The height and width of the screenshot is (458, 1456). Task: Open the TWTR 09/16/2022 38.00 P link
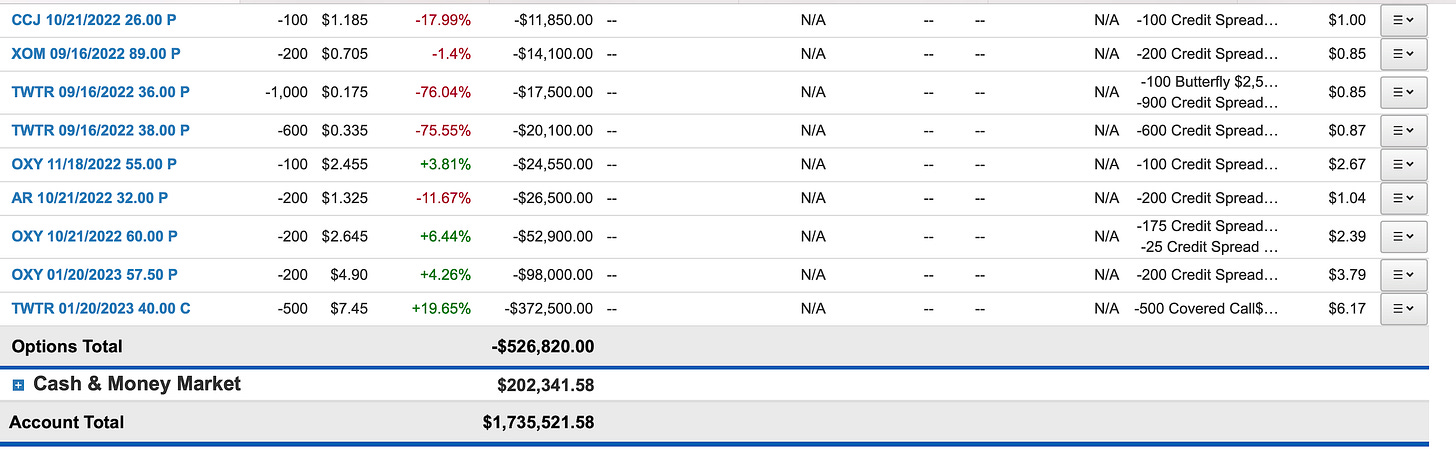pyautogui.click(x=100, y=130)
